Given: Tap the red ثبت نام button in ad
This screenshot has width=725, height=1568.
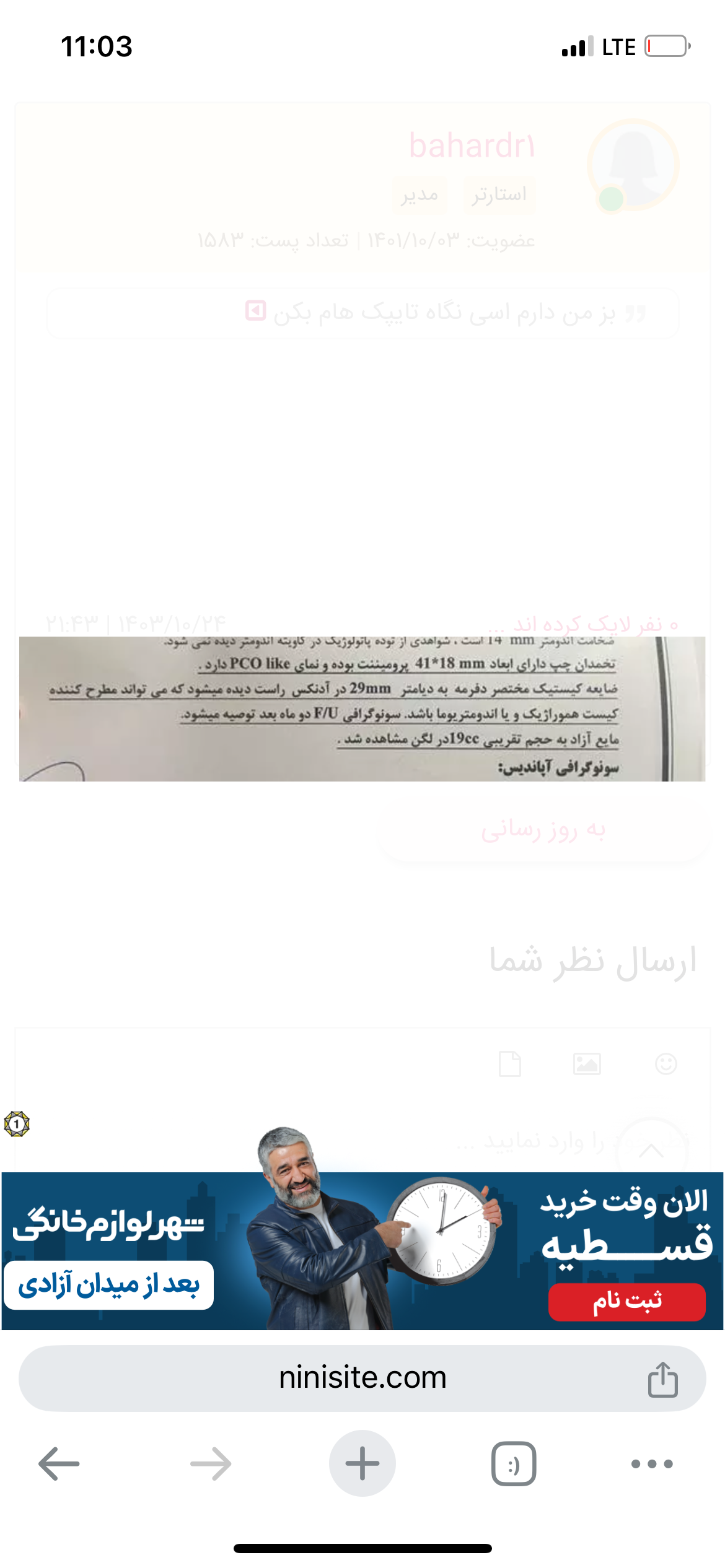Looking at the screenshot, I should (626, 1300).
